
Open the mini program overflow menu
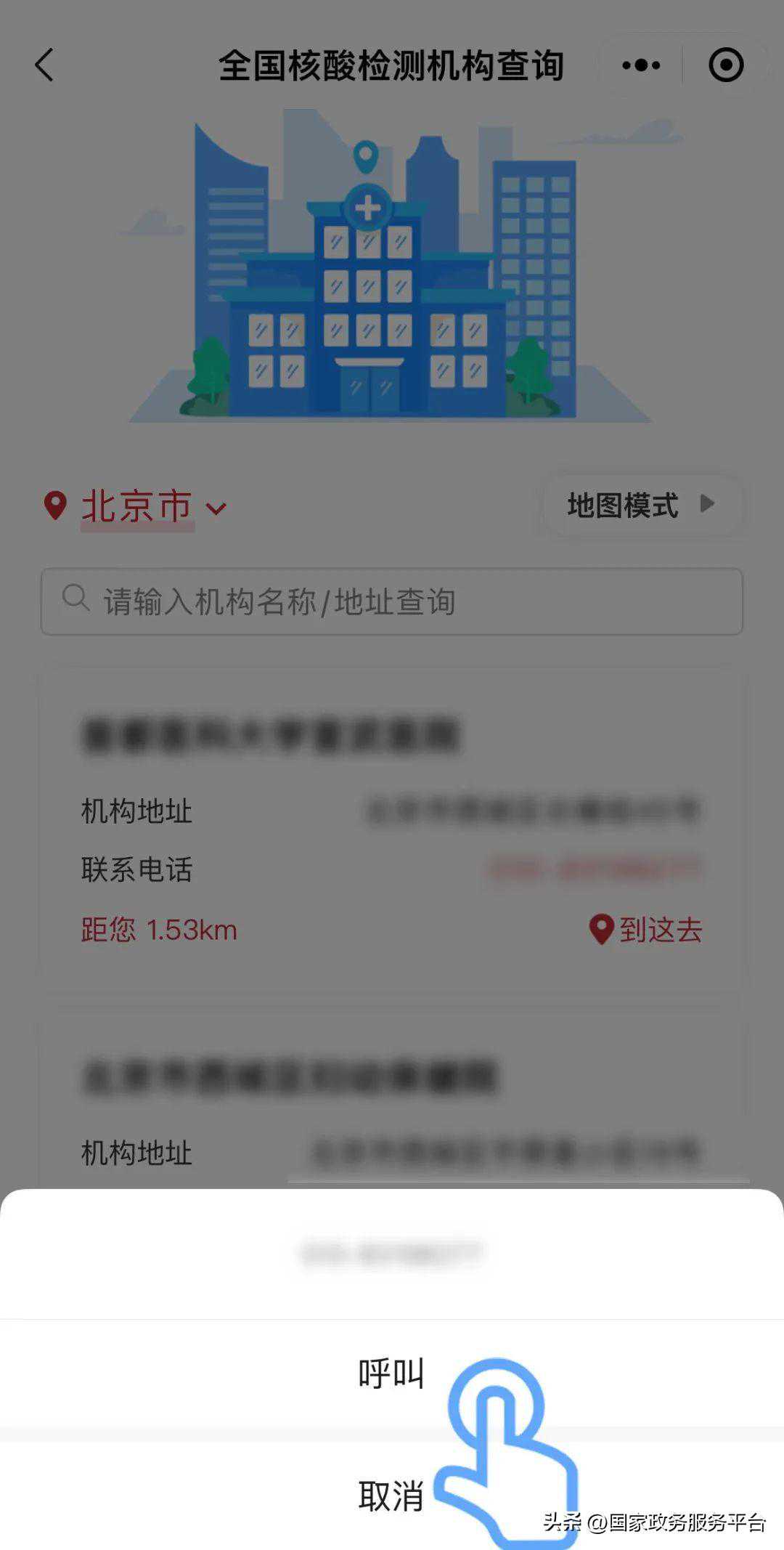pos(641,65)
